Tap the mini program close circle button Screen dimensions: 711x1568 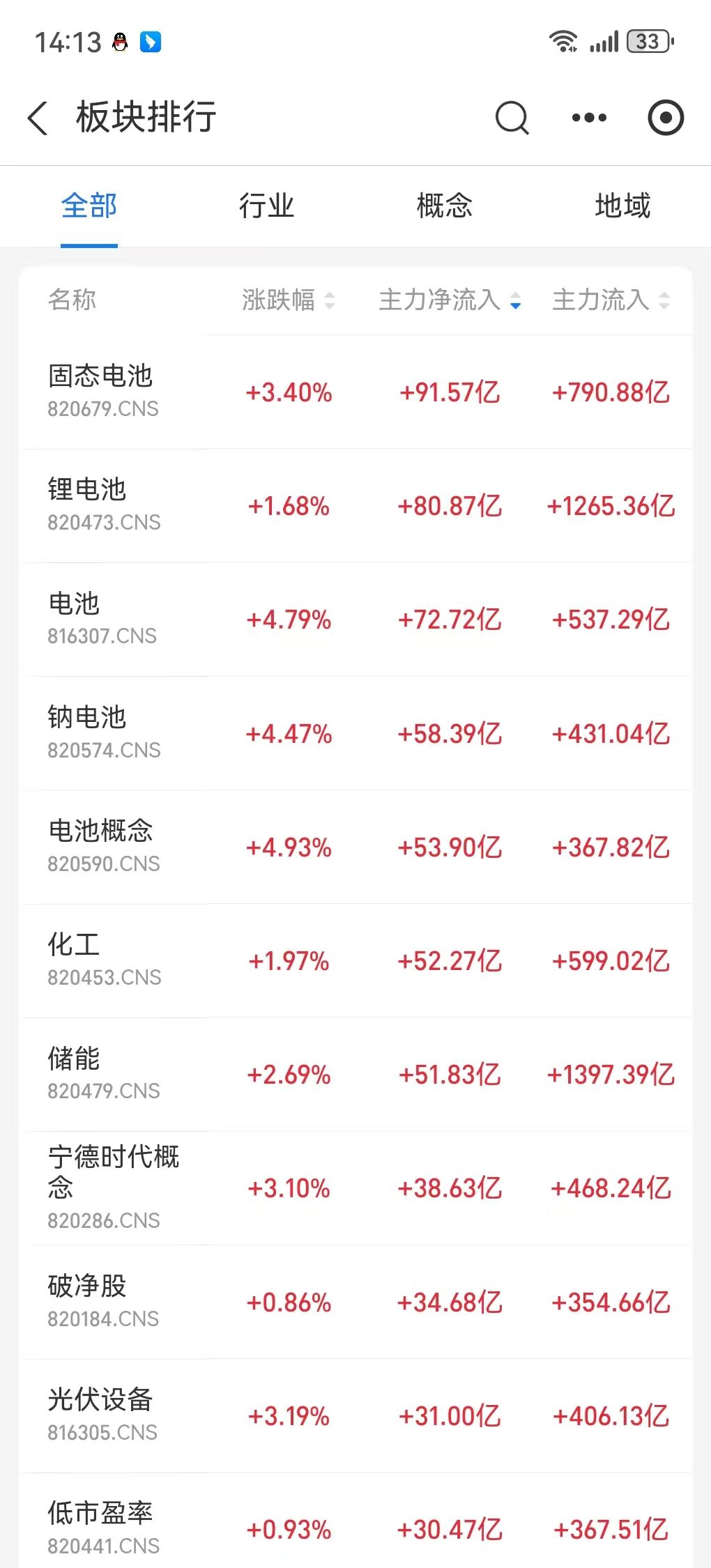tap(666, 117)
